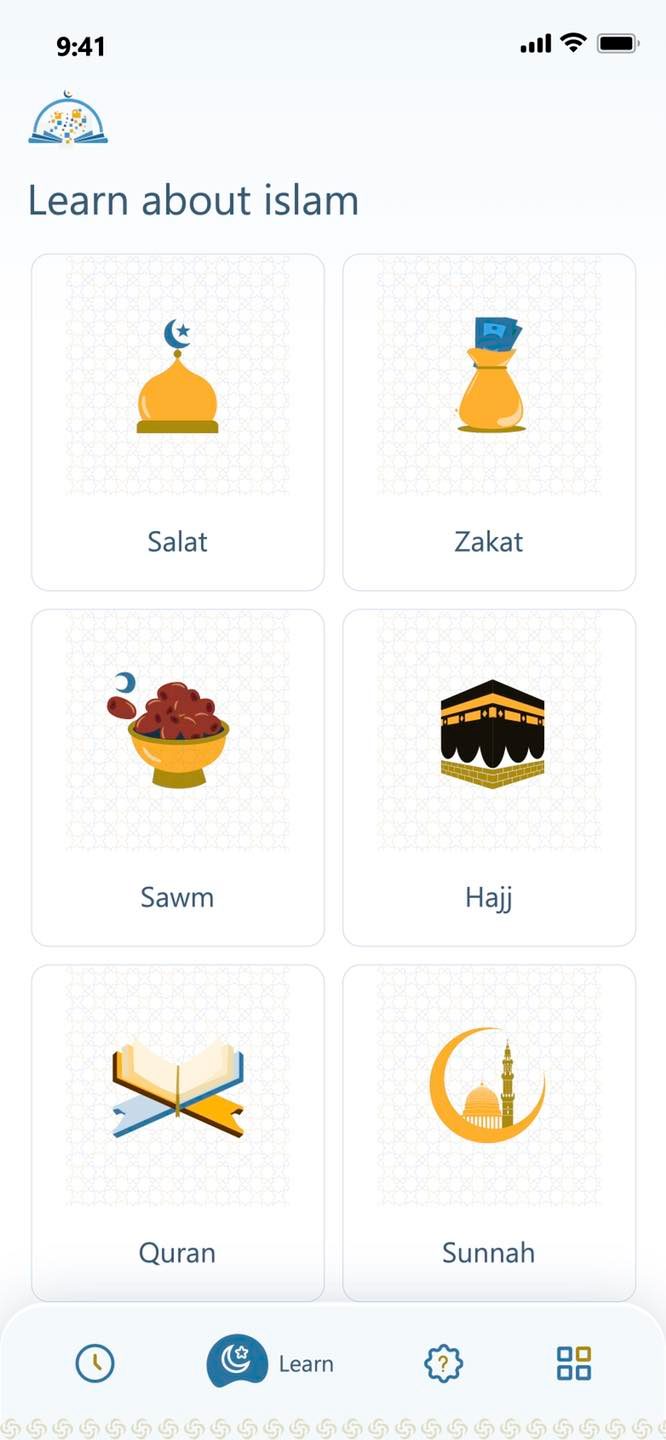Choose the Sunnah card

pyautogui.click(x=489, y=1132)
